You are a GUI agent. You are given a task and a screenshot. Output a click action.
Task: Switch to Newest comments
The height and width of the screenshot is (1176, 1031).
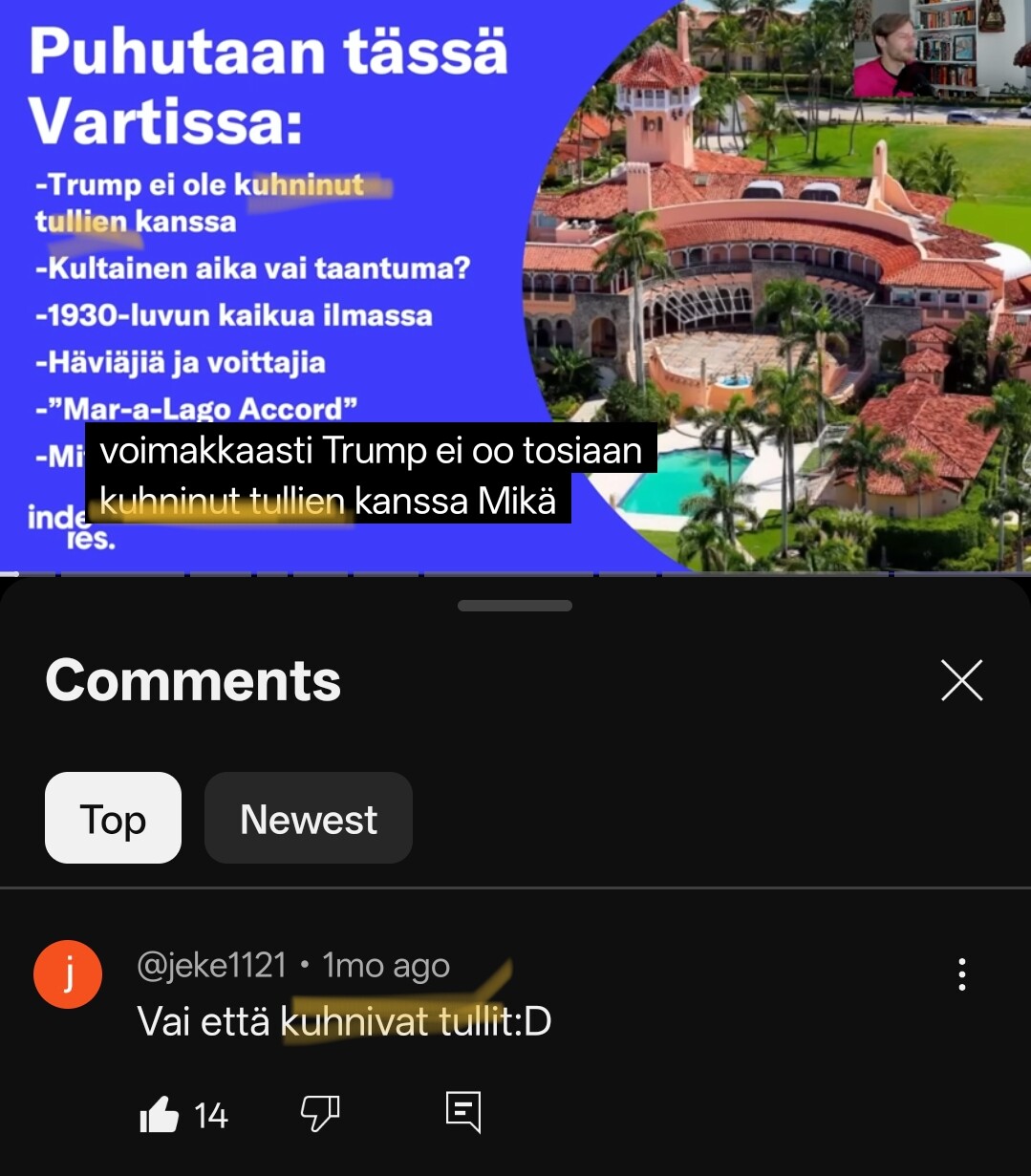point(308,819)
